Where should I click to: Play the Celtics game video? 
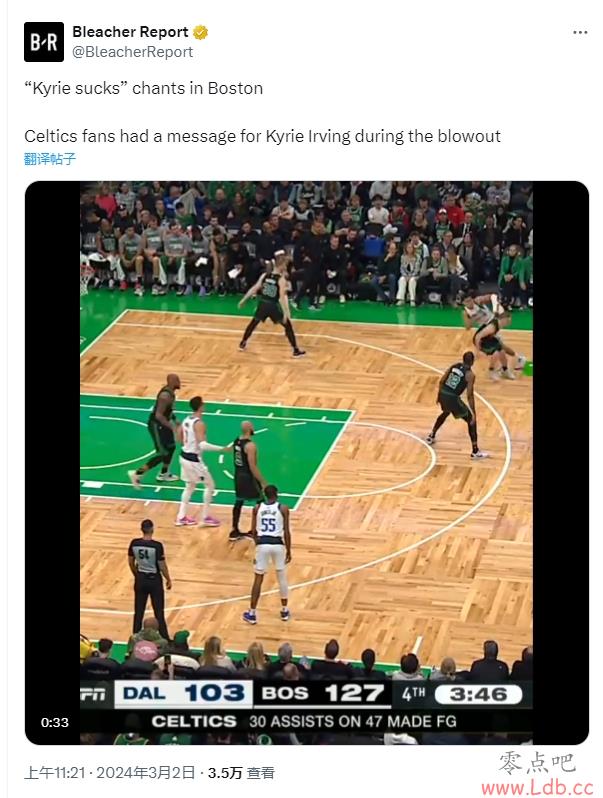[306, 462]
